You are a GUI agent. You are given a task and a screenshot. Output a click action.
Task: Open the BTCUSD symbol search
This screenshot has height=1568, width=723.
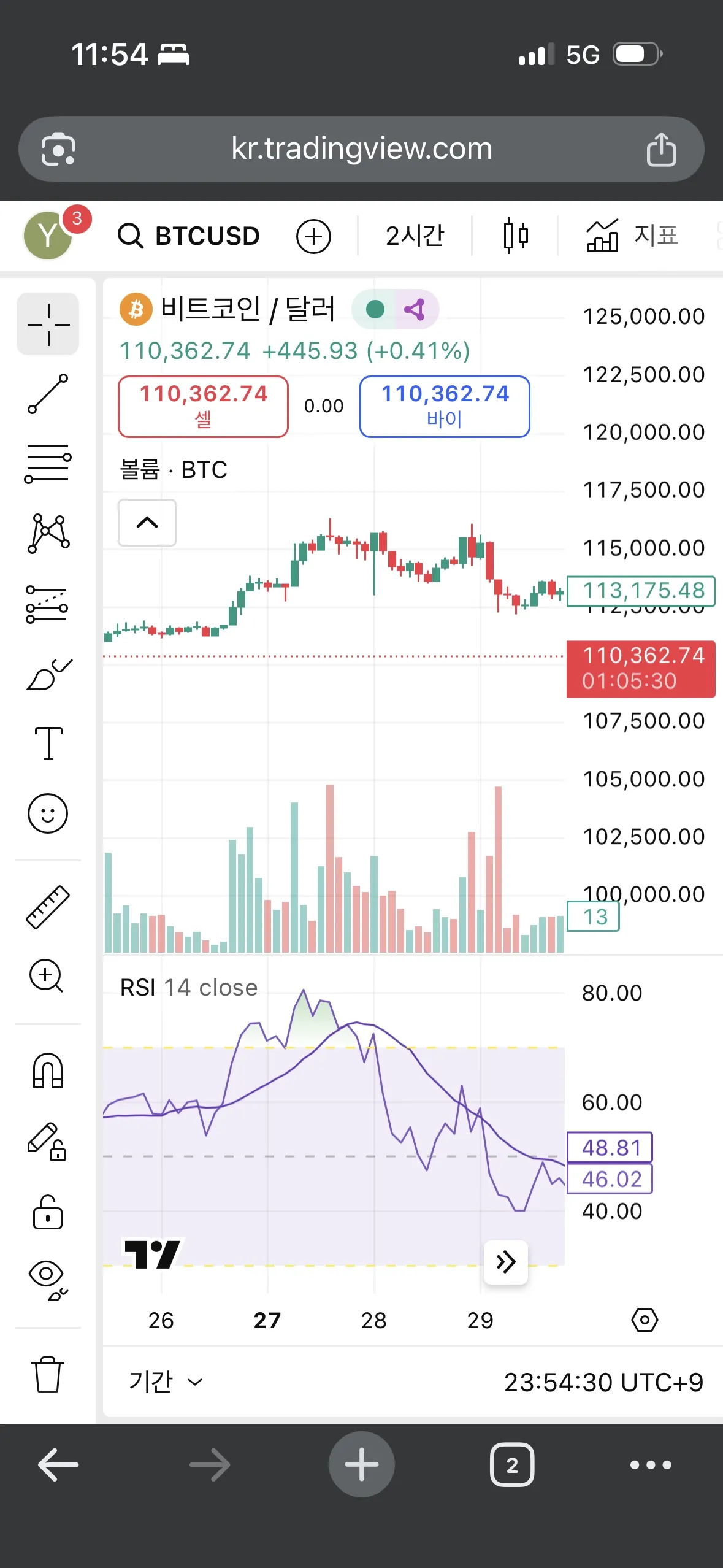190,236
